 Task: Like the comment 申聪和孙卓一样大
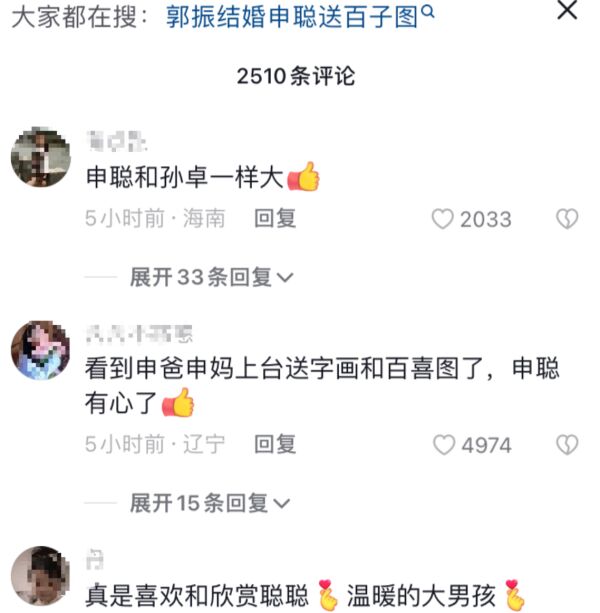click(x=442, y=219)
